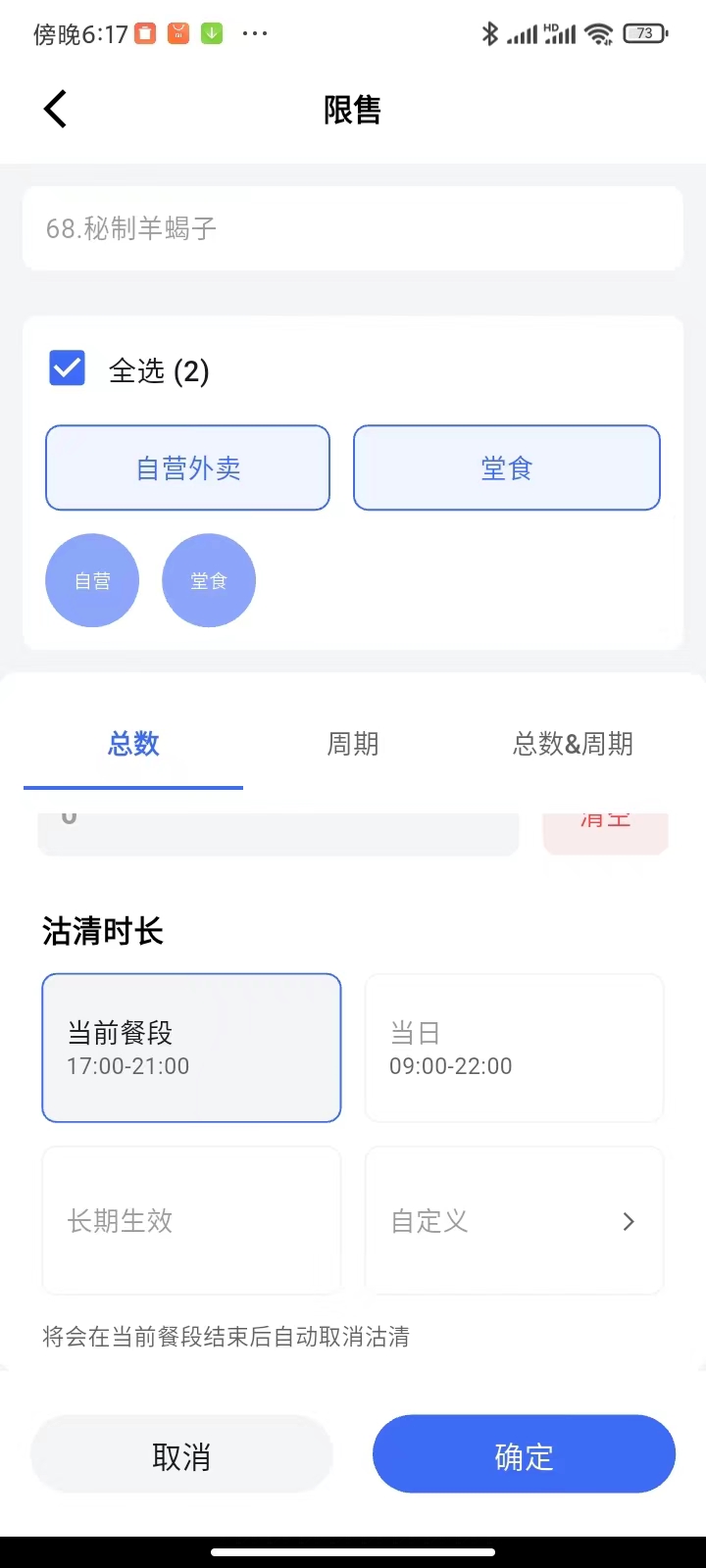The width and height of the screenshot is (706, 1568).
Task: Select 当日 09:00-22:00 duration
Action: (514, 1048)
